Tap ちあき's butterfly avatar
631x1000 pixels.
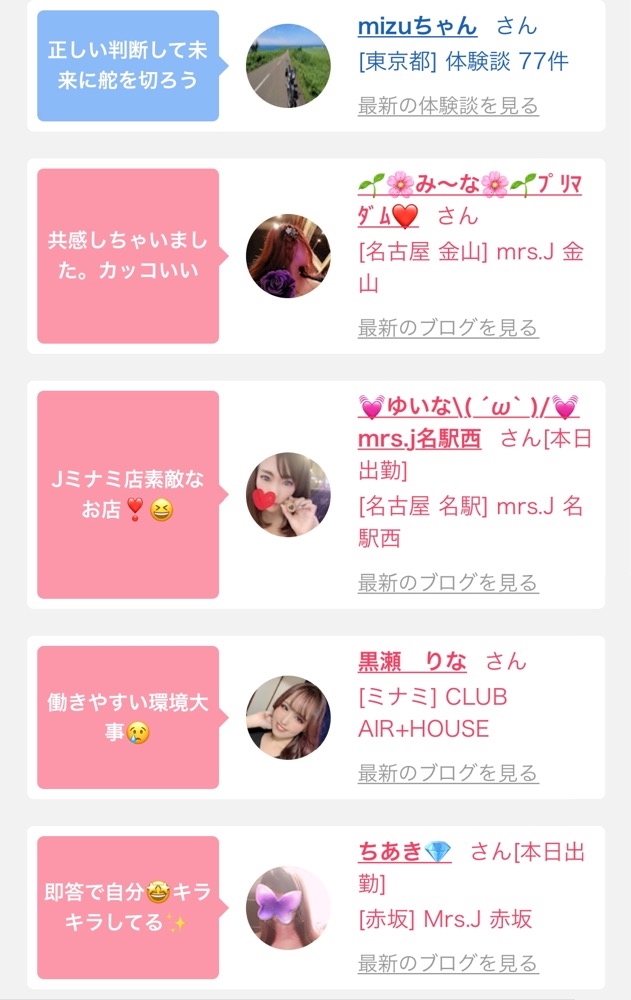(x=288, y=907)
